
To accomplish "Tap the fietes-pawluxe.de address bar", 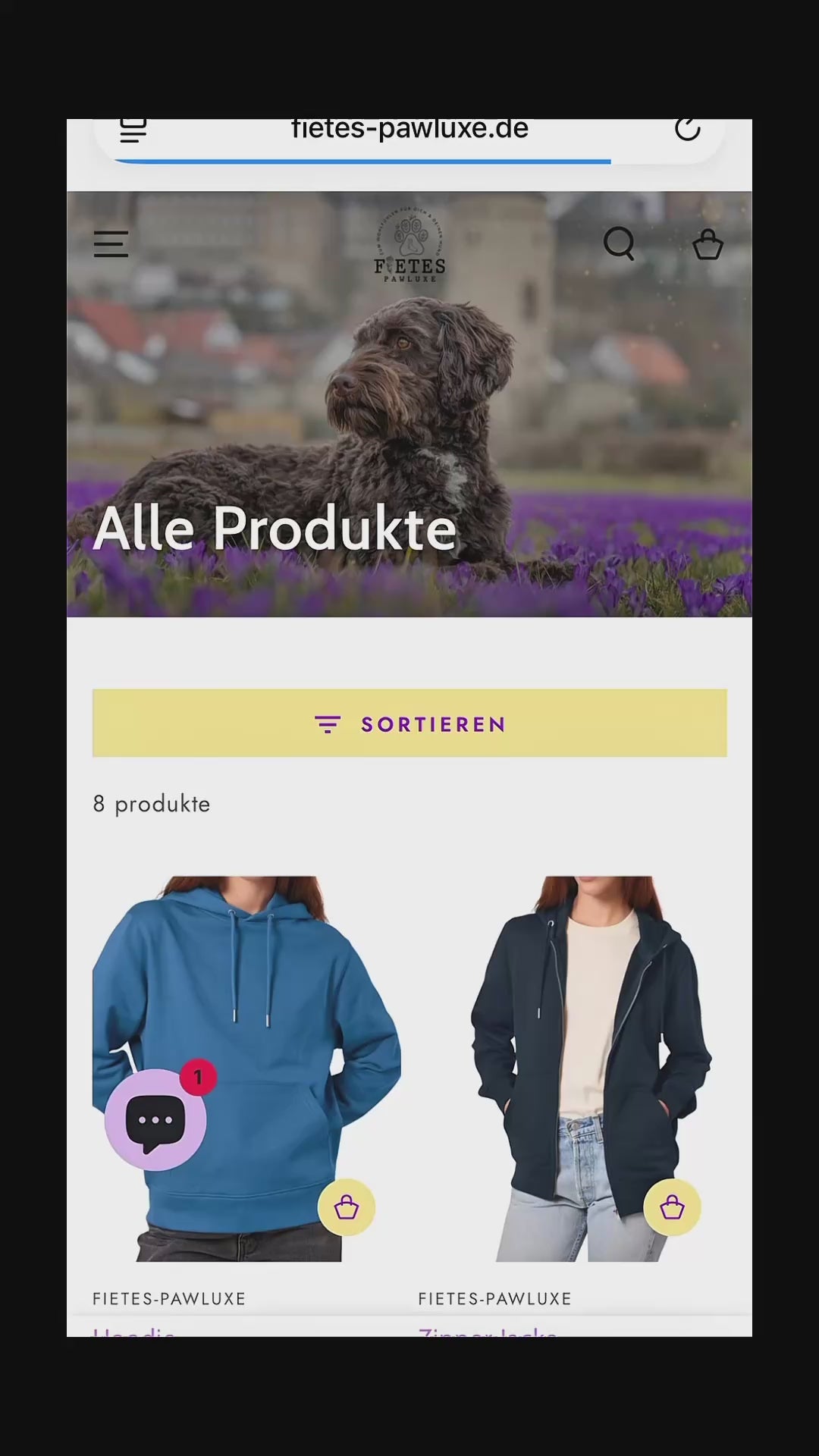I will [409, 130].
